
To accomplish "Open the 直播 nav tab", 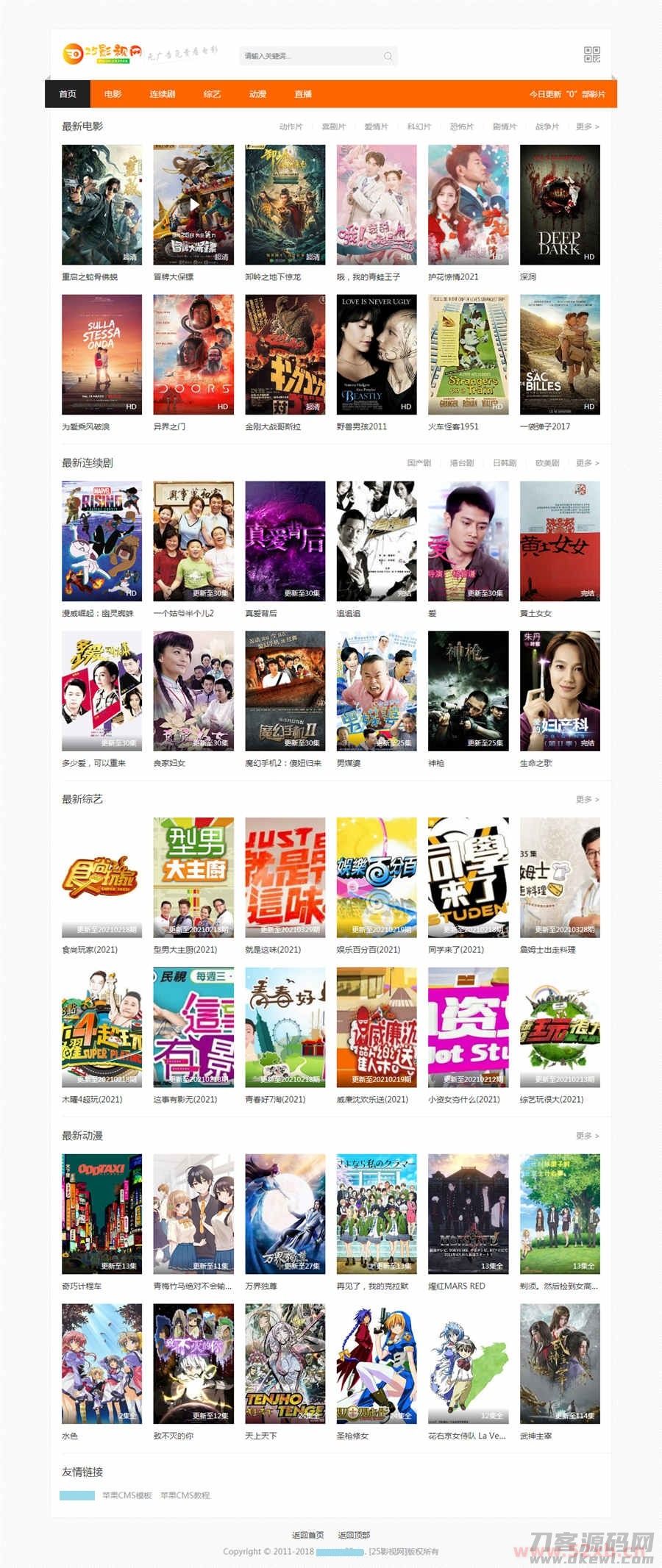I will tap(303, 94).
